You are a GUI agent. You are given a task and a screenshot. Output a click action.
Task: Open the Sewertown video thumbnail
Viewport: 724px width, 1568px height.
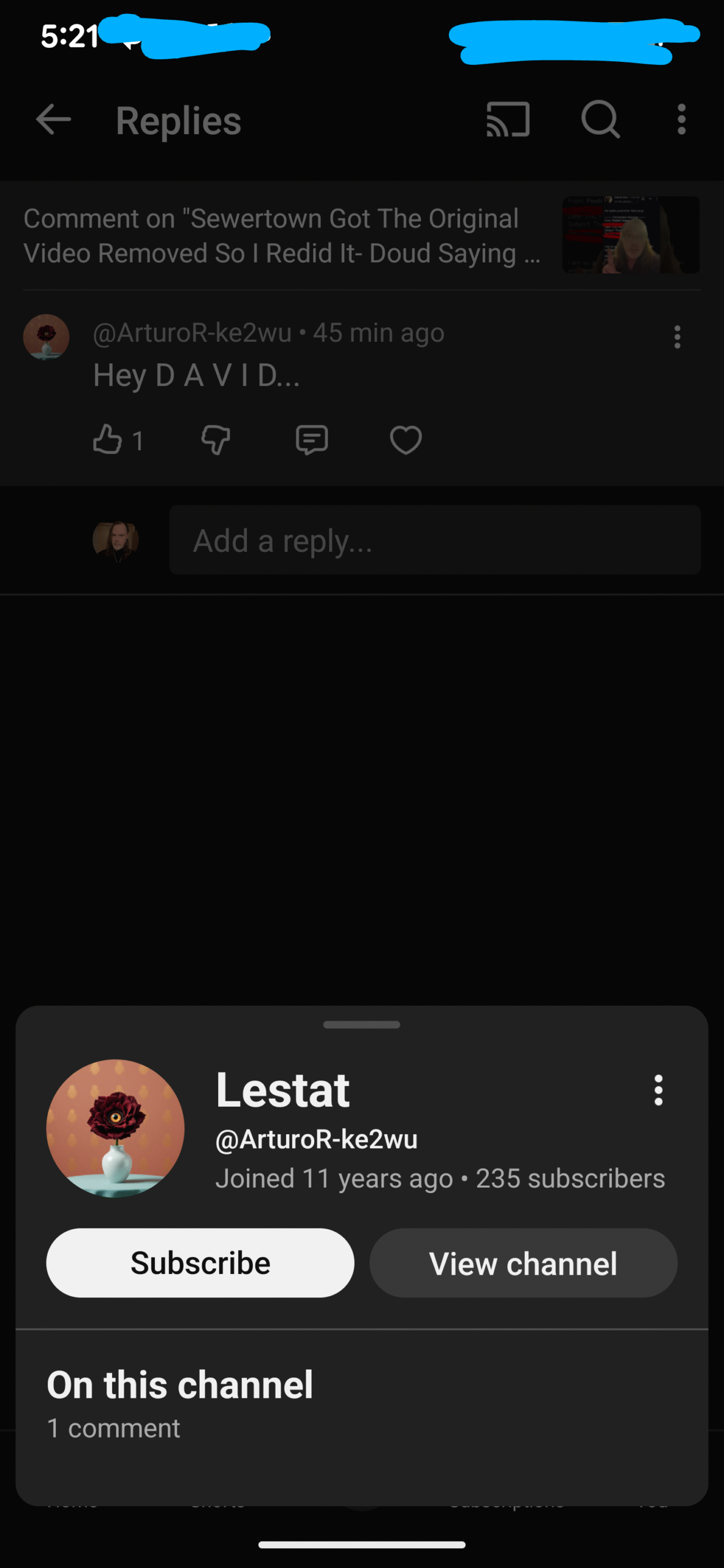coord(631,235)
